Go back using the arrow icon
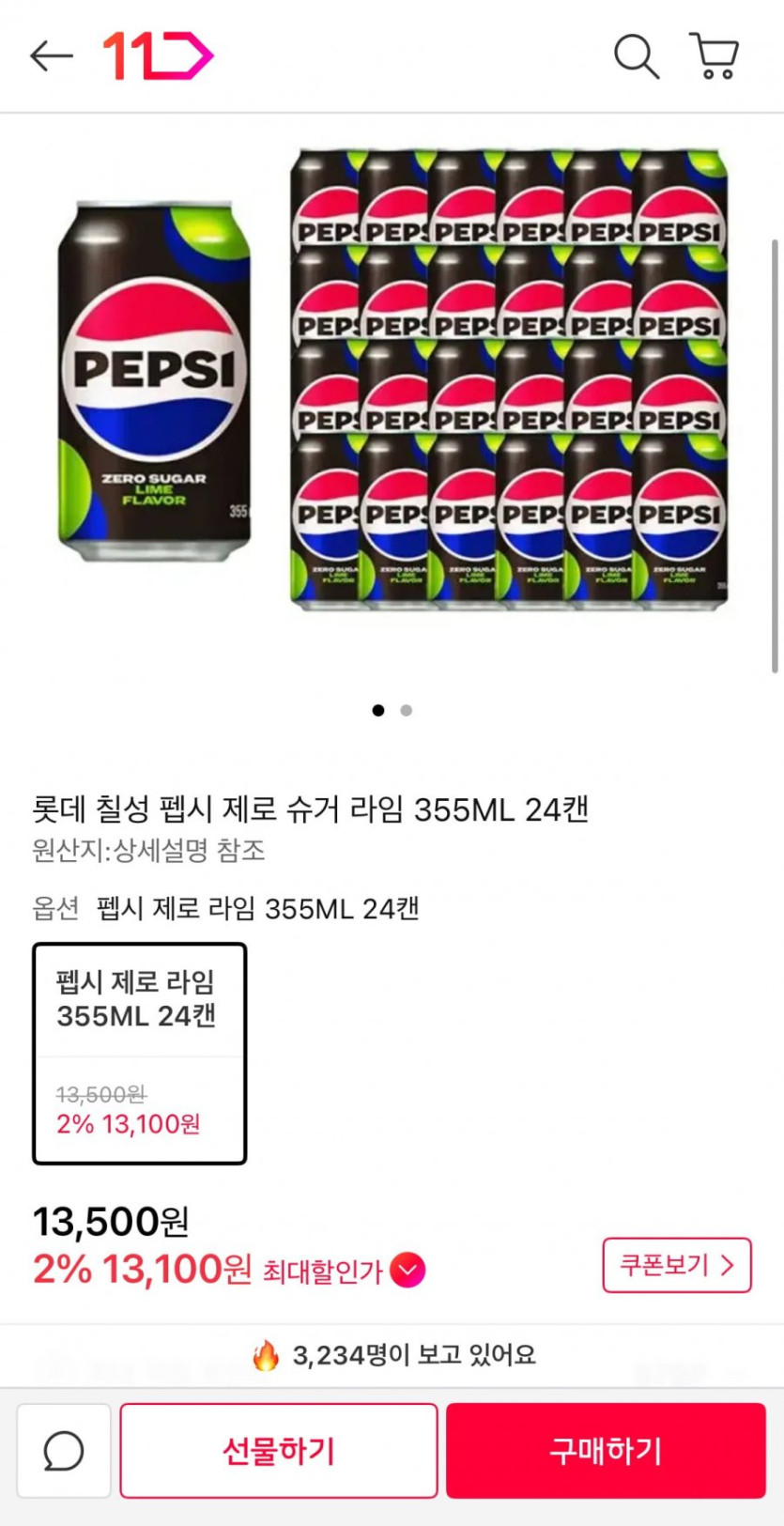 click(x=52, y=56)
